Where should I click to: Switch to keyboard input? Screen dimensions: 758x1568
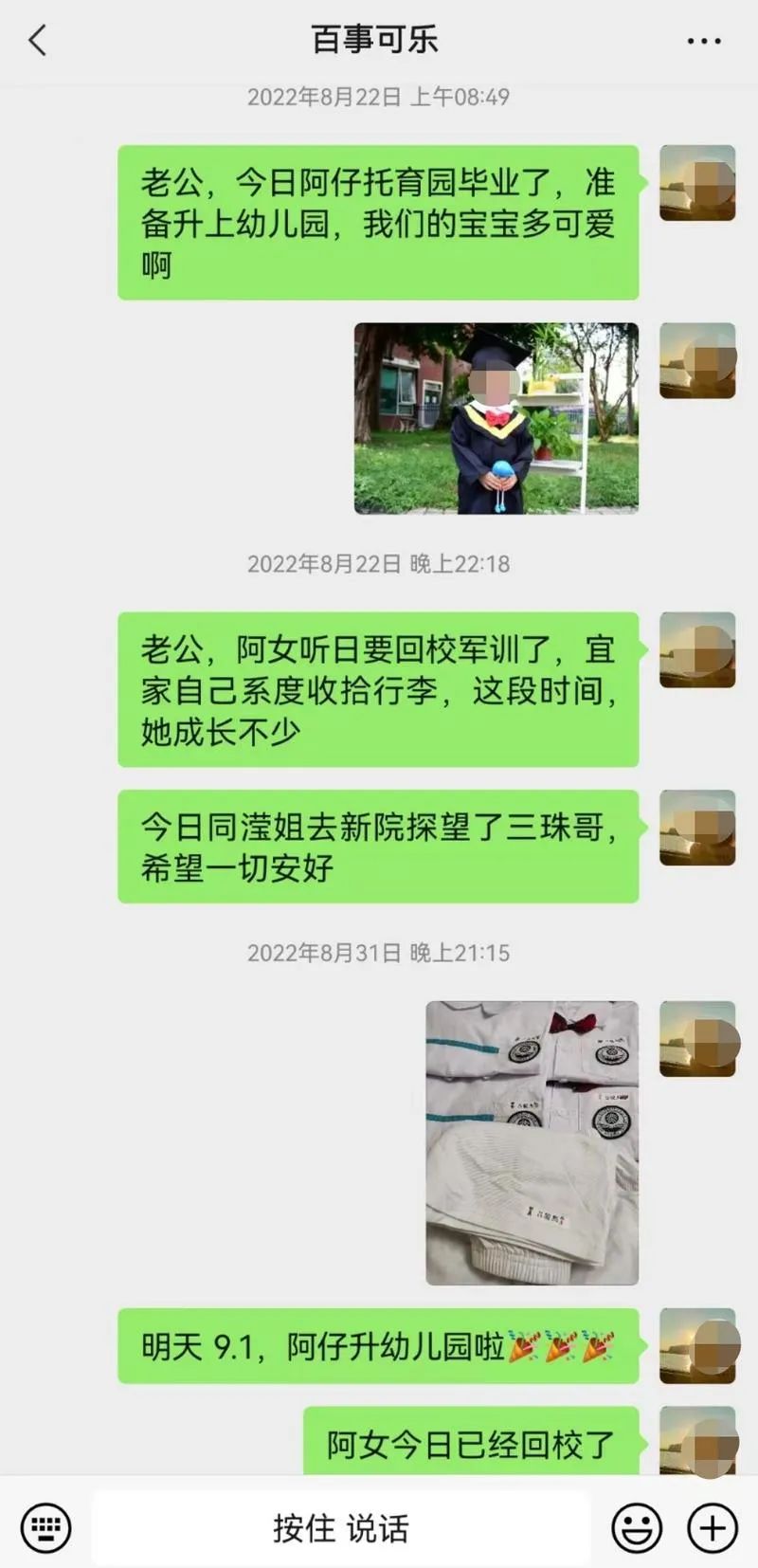click(45, 1527)
